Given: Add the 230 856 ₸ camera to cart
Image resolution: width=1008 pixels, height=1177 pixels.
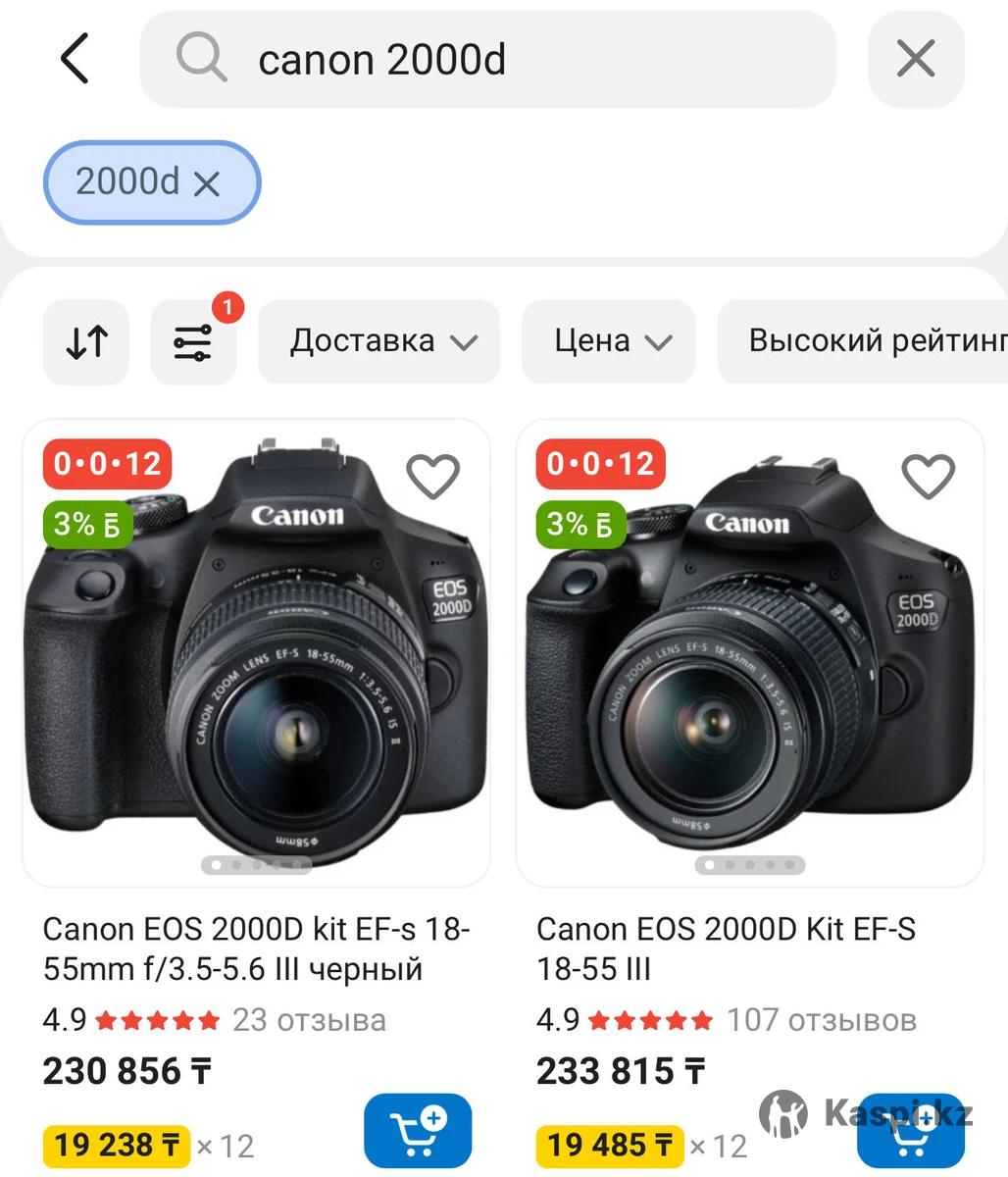Looking at the screenshot, I should click(x=418, y=1131).
